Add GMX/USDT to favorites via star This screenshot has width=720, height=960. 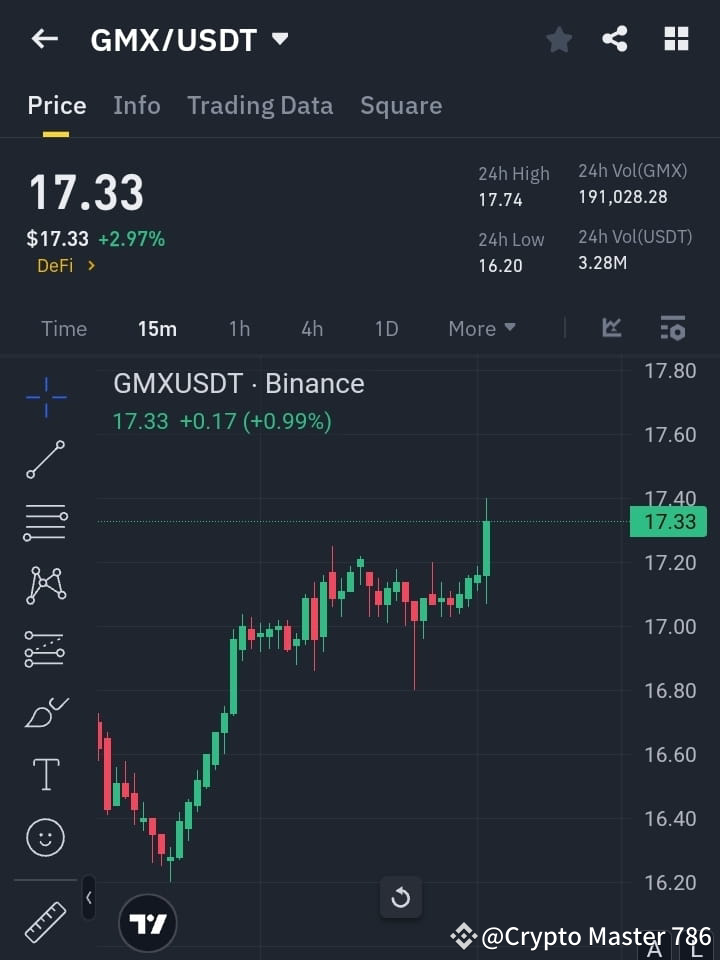click(x=558, y=39)
